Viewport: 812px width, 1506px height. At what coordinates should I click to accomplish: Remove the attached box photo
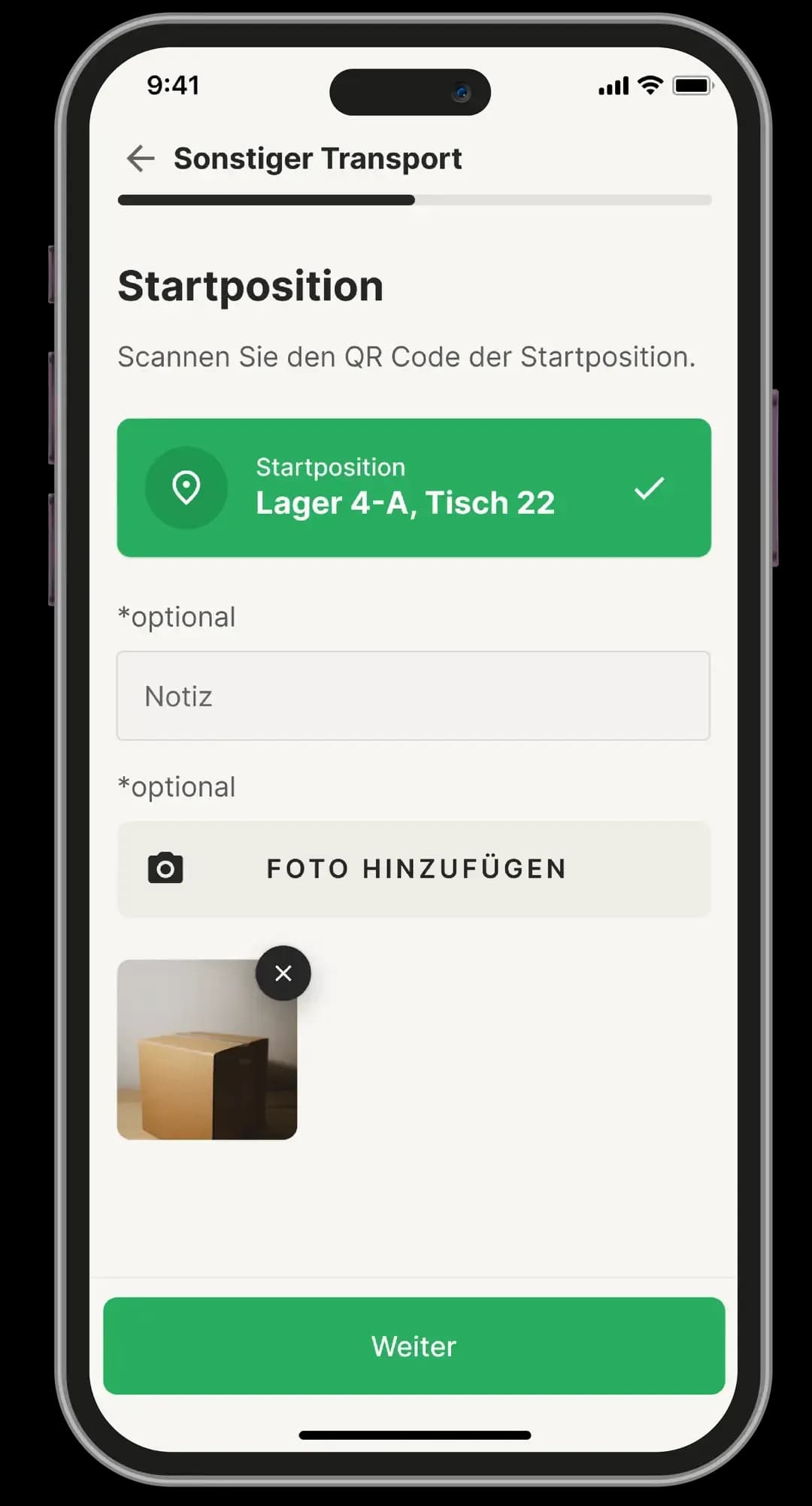click(x=283, y=973)
